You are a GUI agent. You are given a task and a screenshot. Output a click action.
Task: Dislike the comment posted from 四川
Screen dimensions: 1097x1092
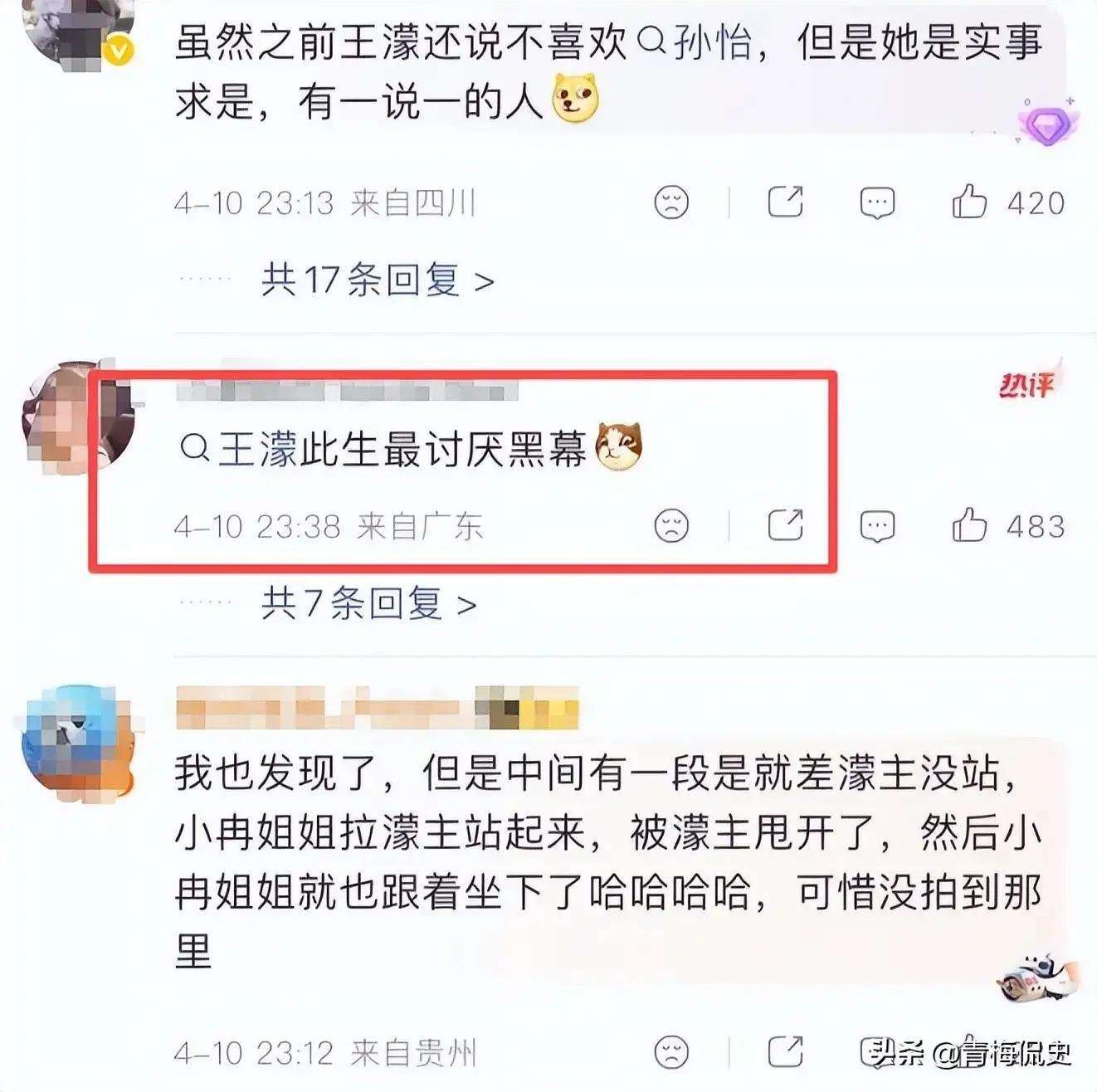click(671, 202)
